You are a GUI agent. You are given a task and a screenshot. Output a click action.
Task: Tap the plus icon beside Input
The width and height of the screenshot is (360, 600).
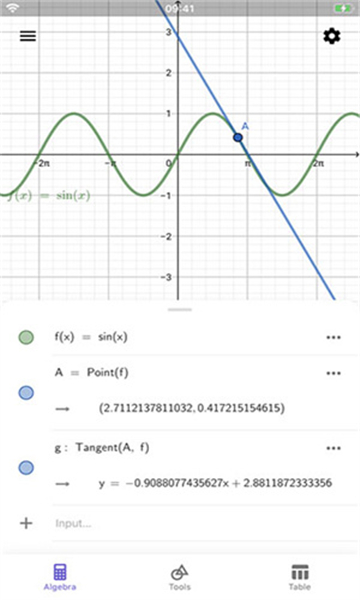(x=26, y=523)
